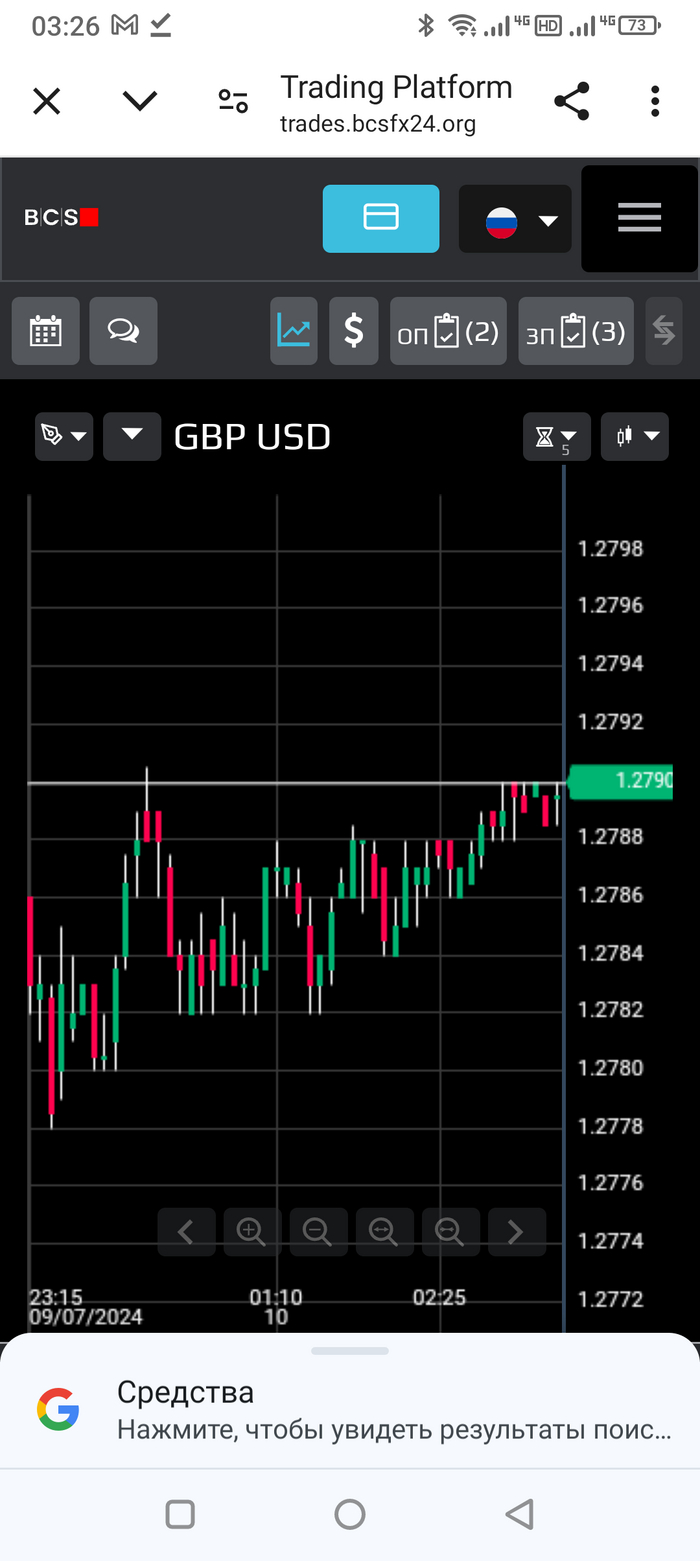Image resolution: width=700 pixels, height=1561 pixels.
Task: Choose a chart type from candlestick dropdown
Action: (635, 436)
